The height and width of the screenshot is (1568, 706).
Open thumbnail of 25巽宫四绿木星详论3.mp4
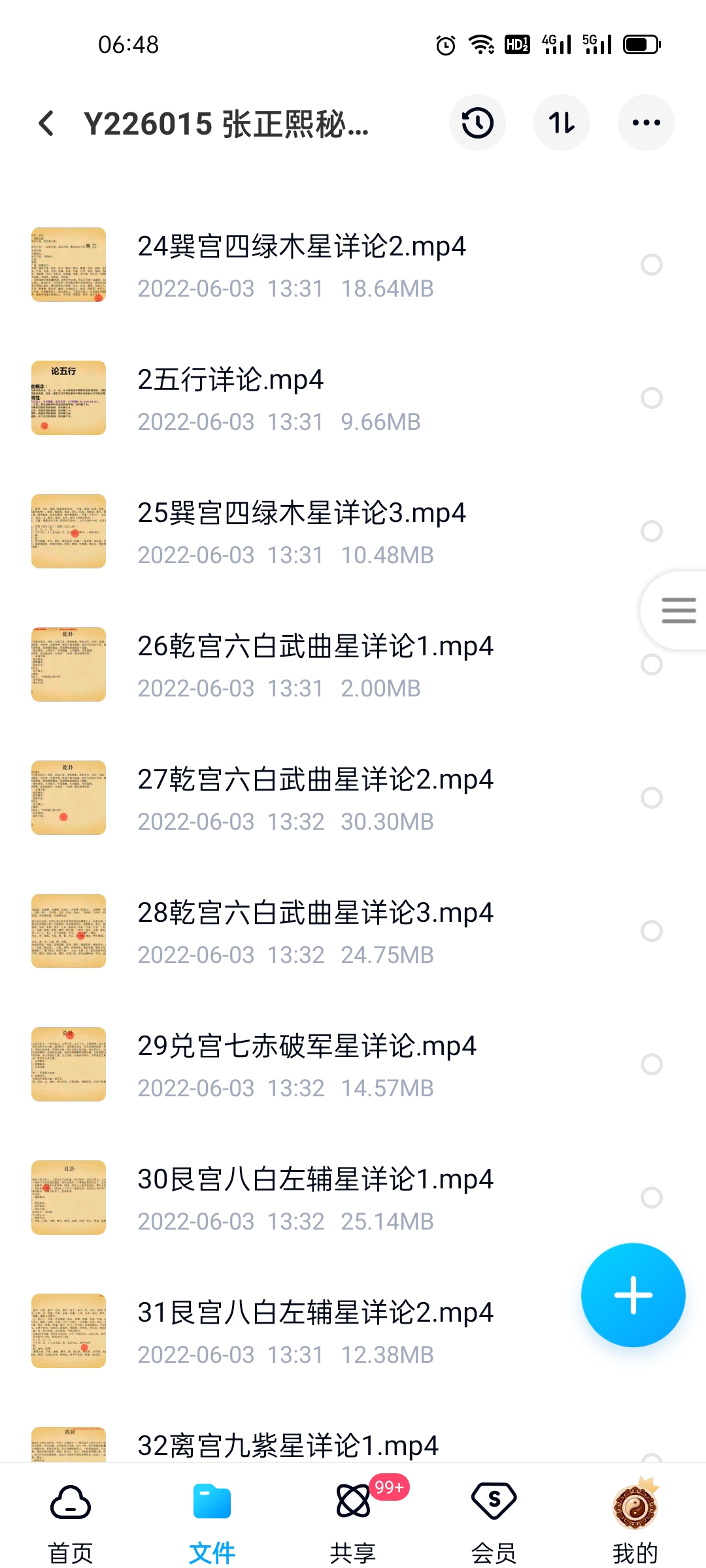(69, 532)
